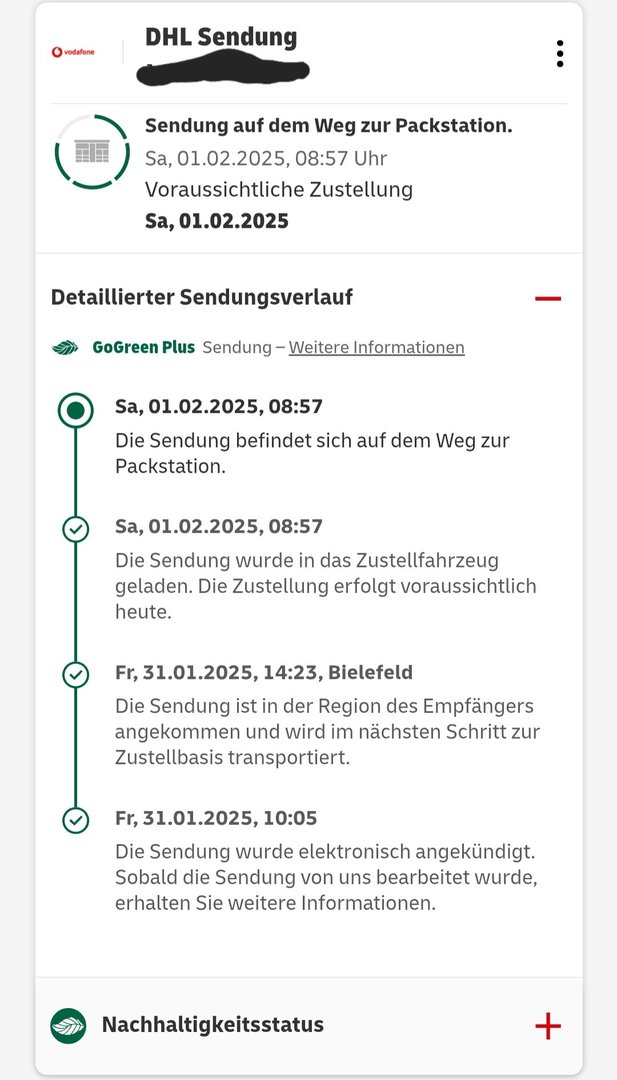Collapse the Detaillierter Sendungsverlauf section
617x1080 pixels.
(548, 298)
